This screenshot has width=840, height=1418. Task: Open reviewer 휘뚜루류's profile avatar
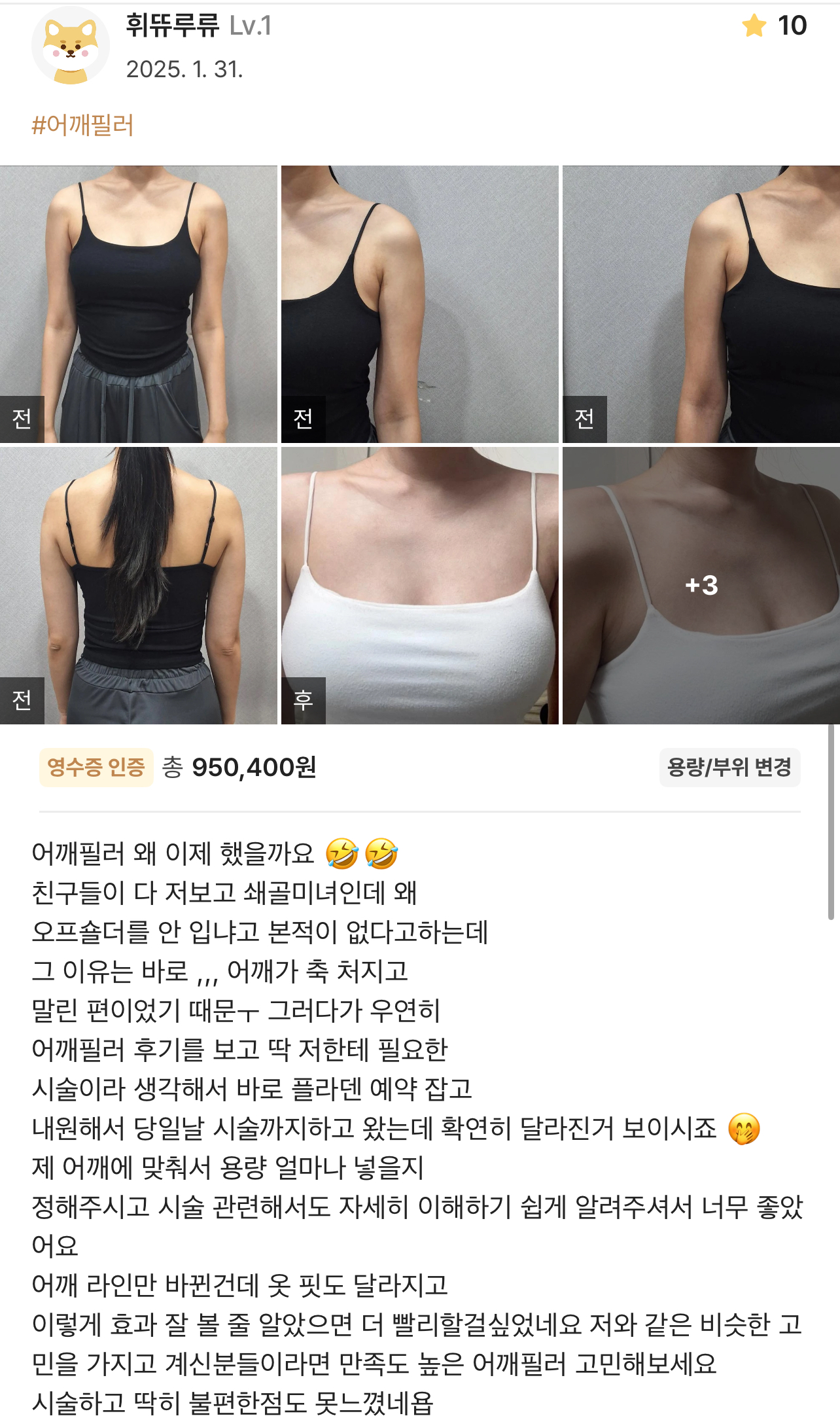71,46
